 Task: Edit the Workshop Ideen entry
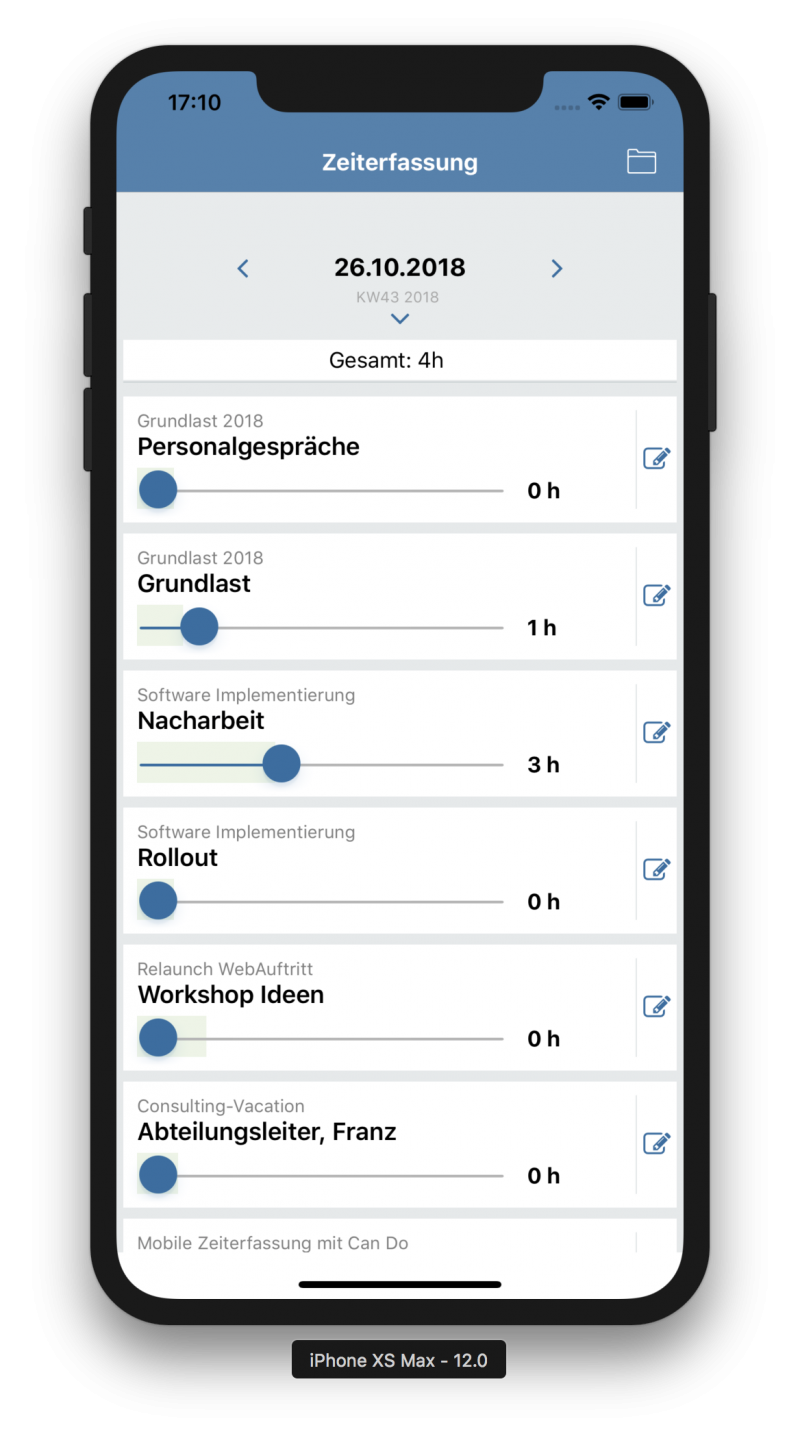point(656,1006)
